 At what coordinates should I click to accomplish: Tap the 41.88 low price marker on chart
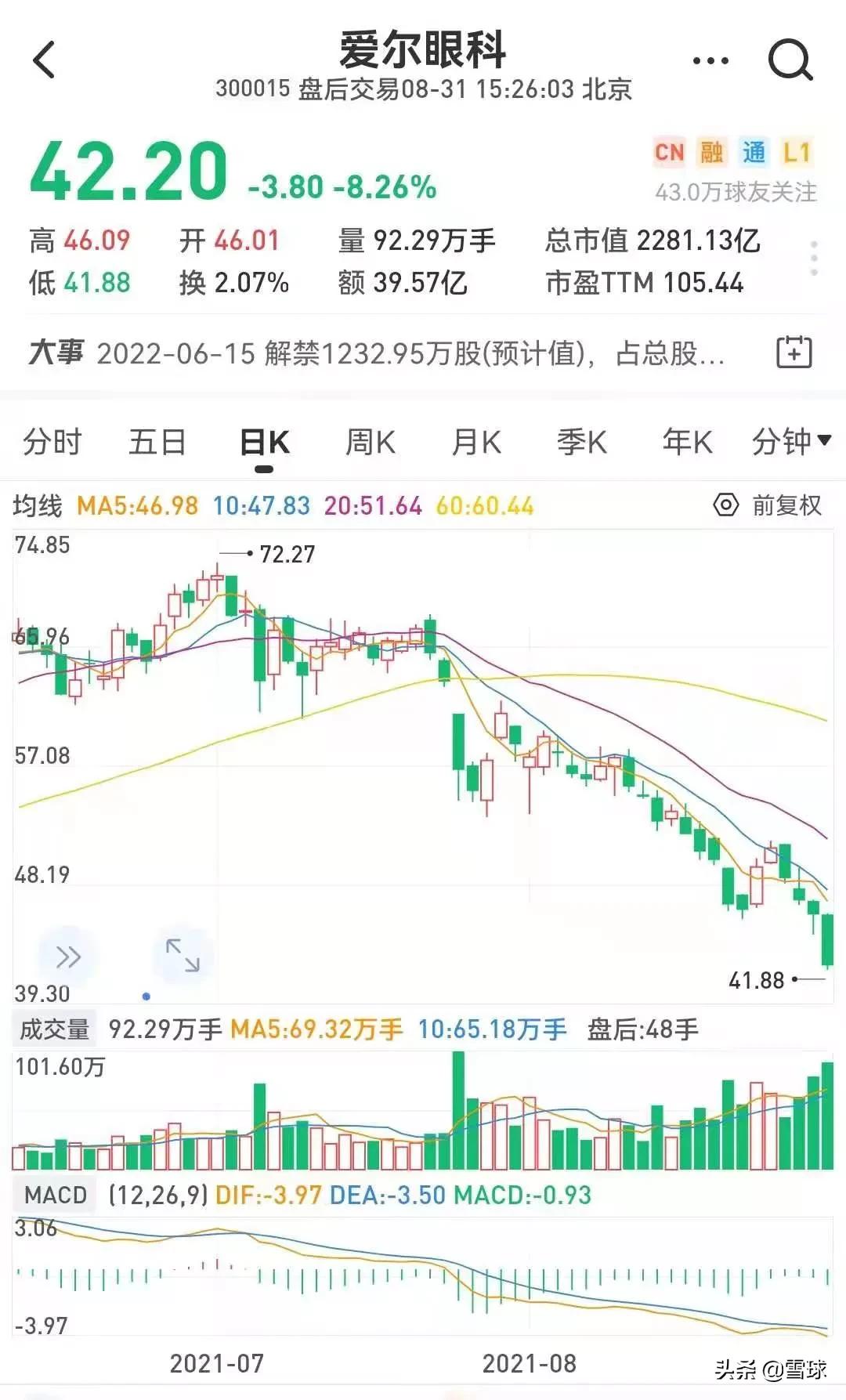coord(754,979)
